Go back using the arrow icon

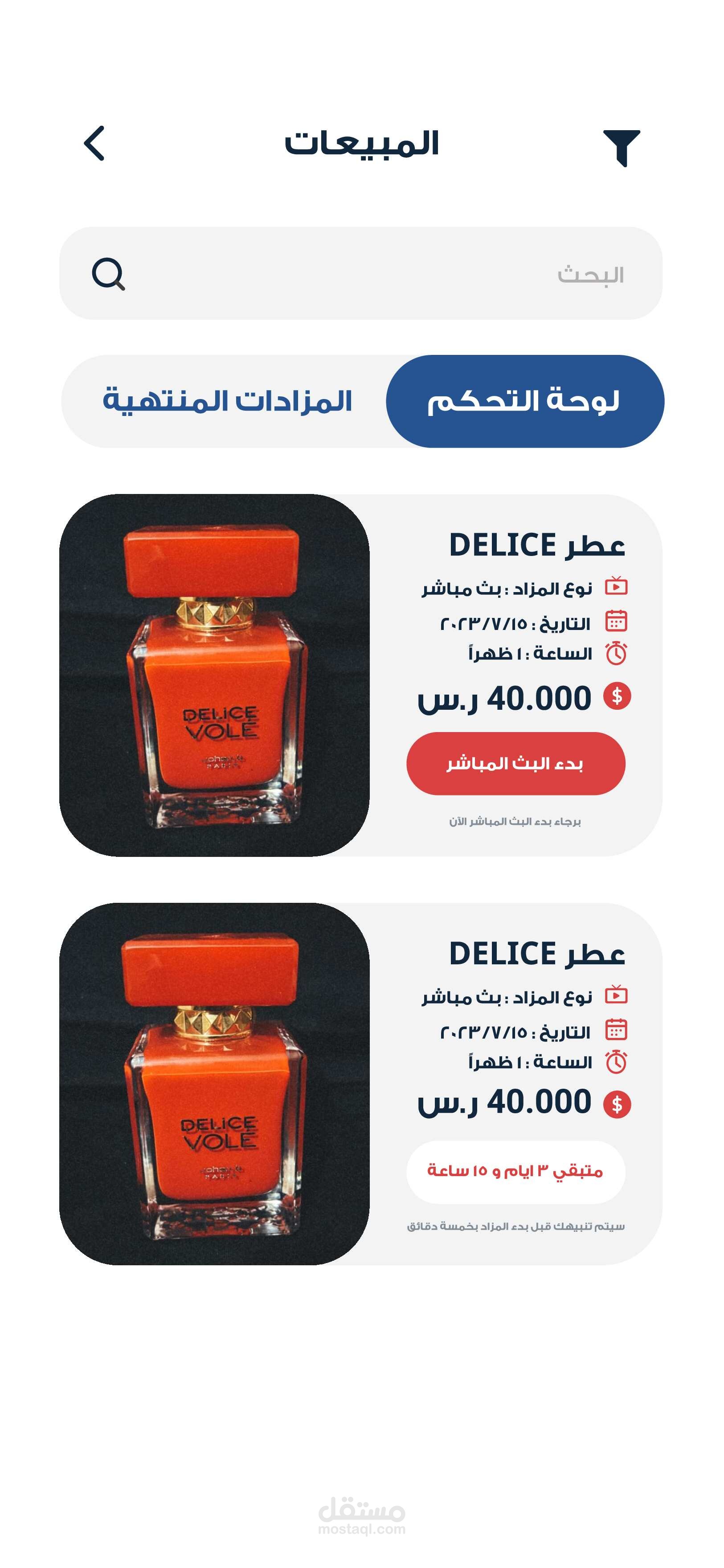pos(94,144)
